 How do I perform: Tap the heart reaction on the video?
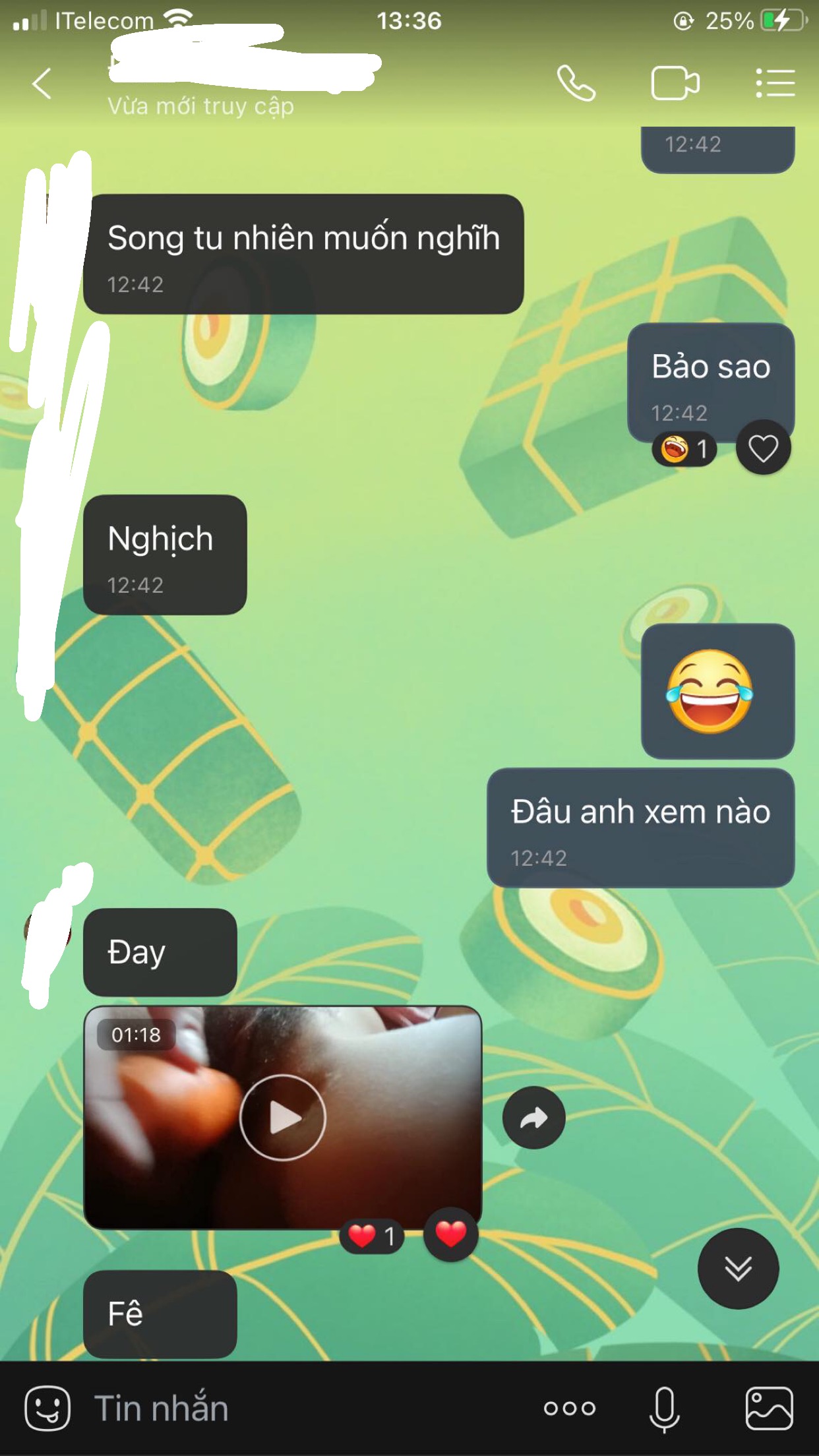pos(450,1234)
